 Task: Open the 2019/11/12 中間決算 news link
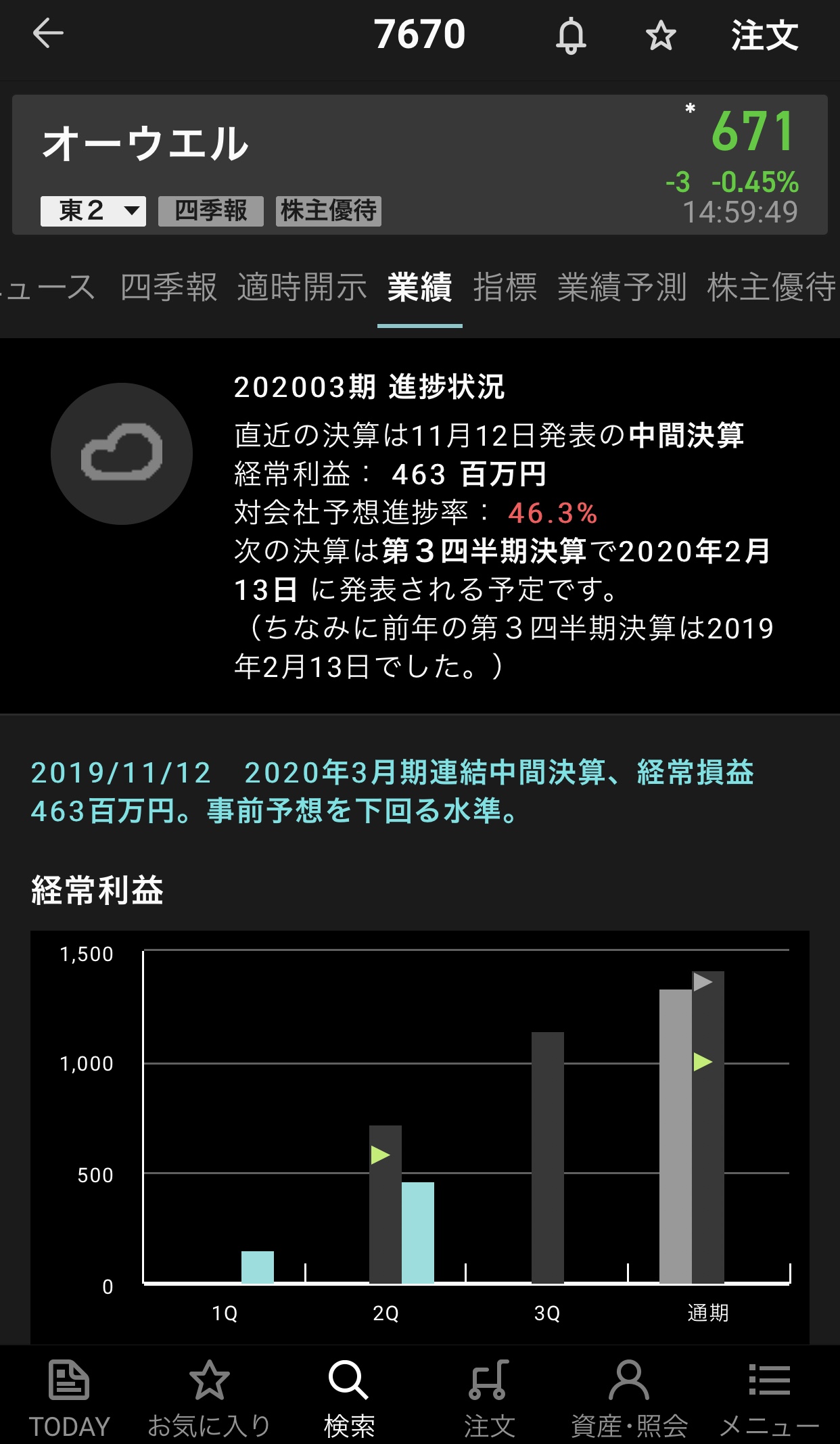(392, 791)
